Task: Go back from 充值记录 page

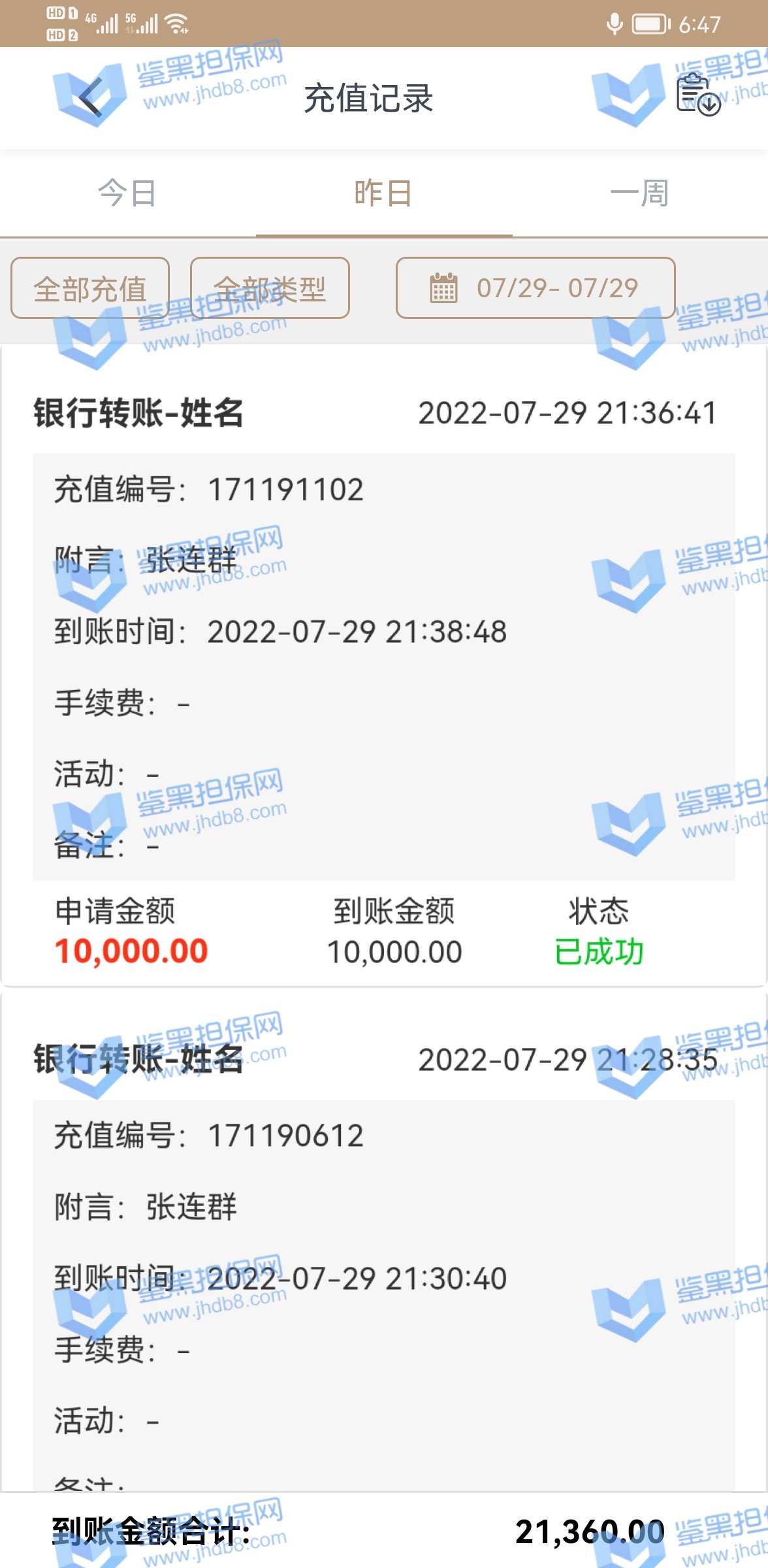Action: coord(90,98)
